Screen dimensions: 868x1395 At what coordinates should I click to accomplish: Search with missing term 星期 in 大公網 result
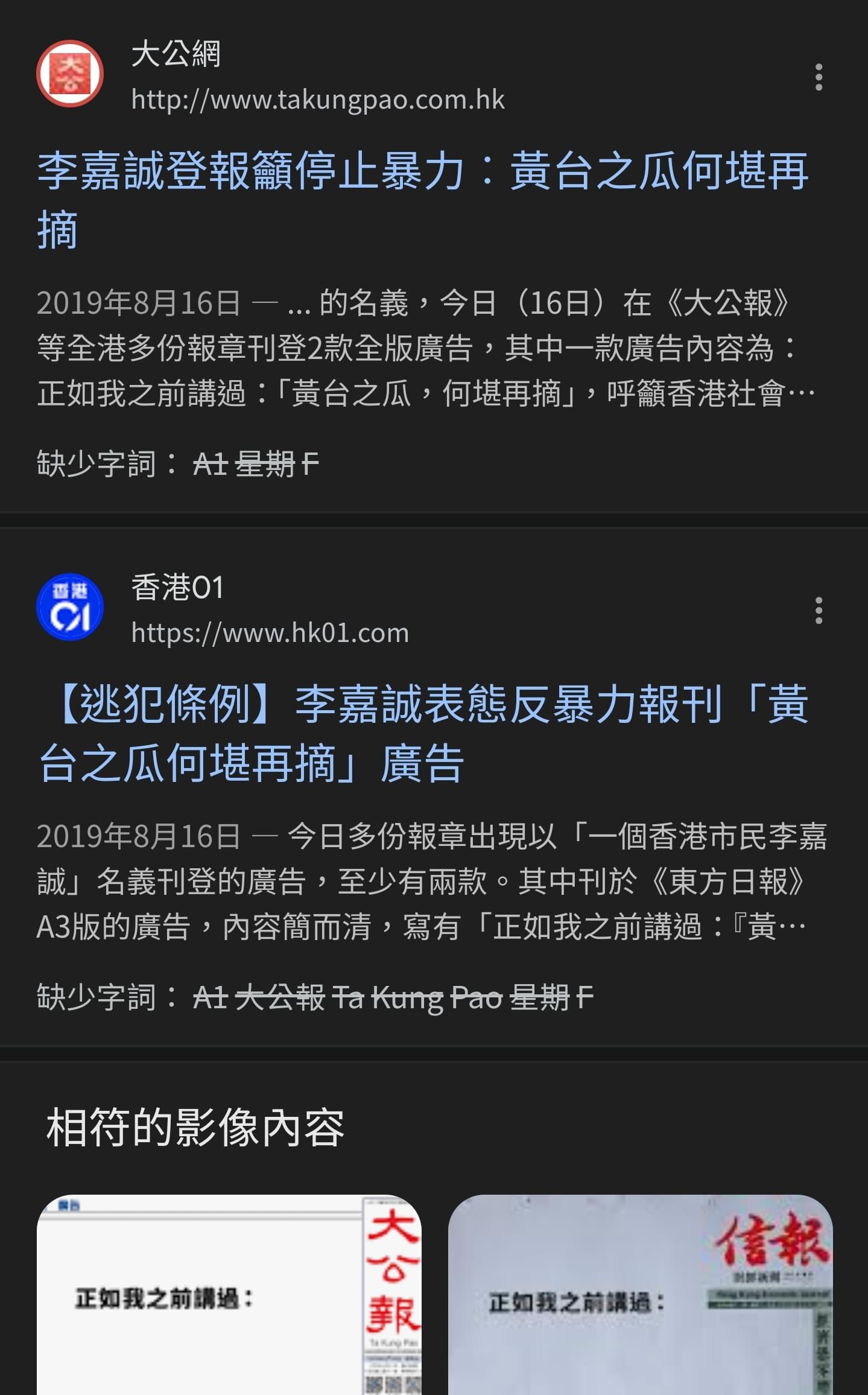tap(265, 464)
